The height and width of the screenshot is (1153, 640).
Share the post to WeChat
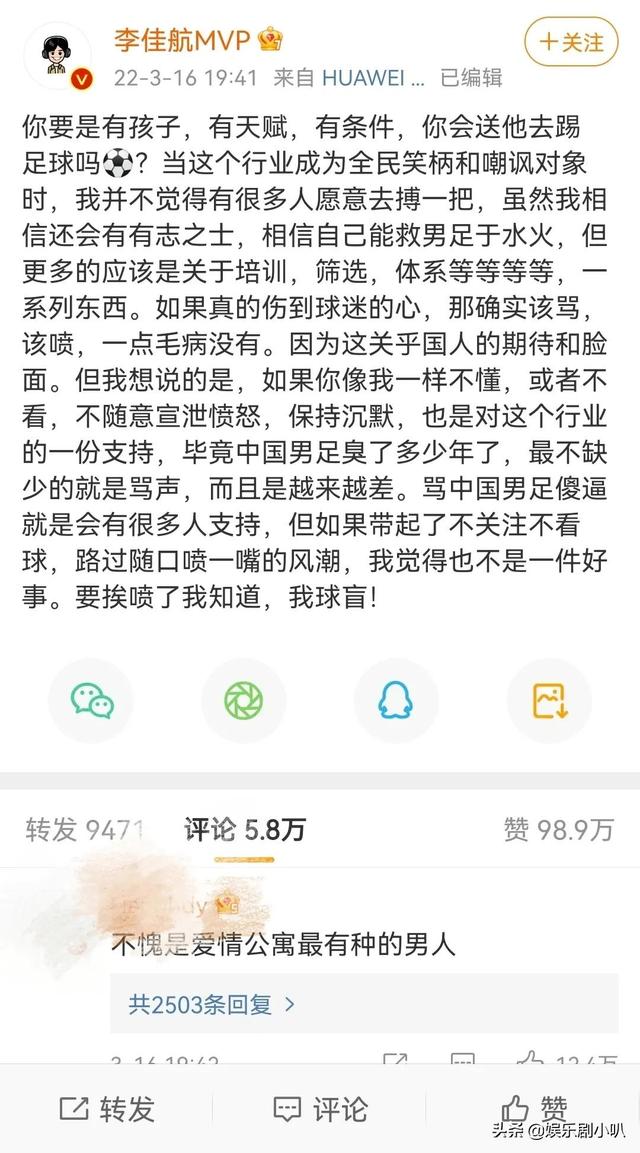pos(92,701)
